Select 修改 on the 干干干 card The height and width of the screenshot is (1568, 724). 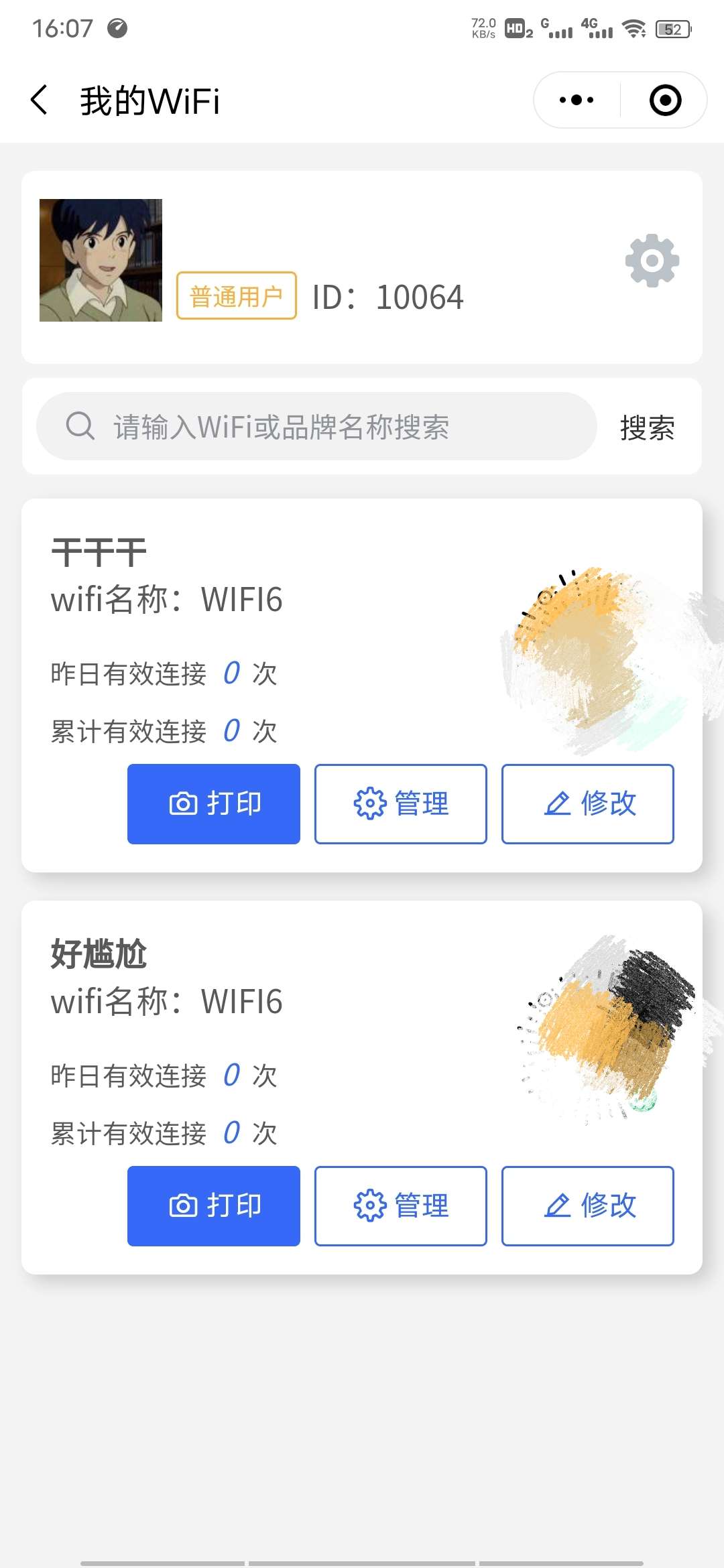(x=587, y=803)
